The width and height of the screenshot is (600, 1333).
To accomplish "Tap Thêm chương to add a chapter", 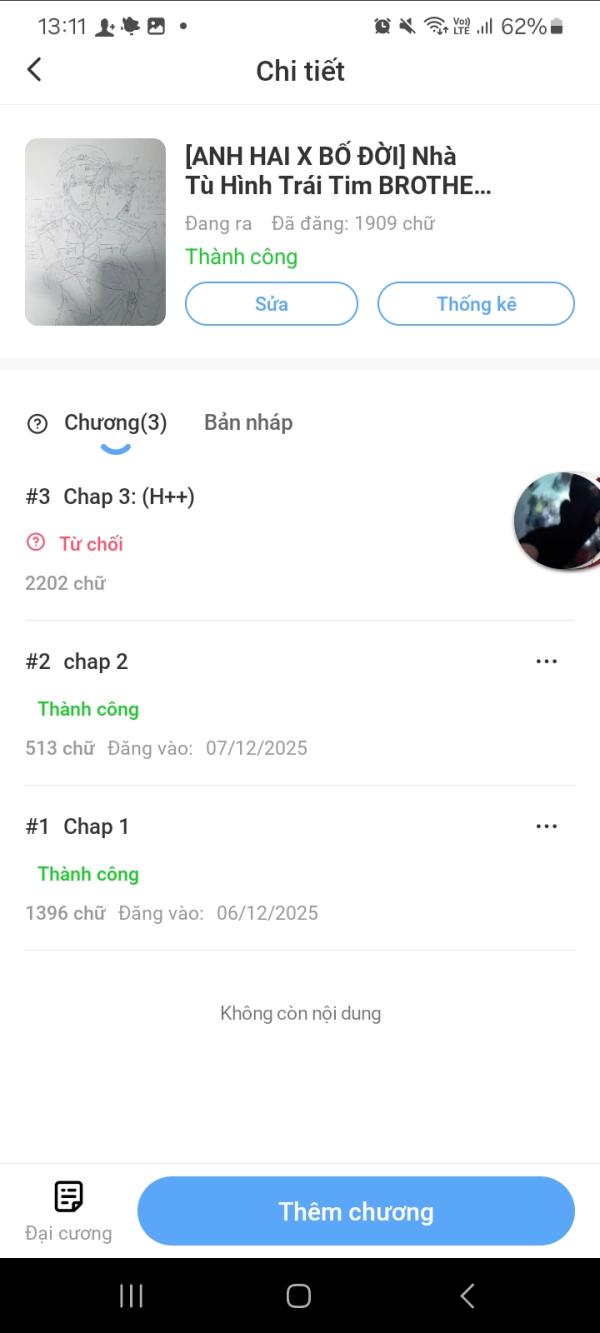I will (356, 1211).
